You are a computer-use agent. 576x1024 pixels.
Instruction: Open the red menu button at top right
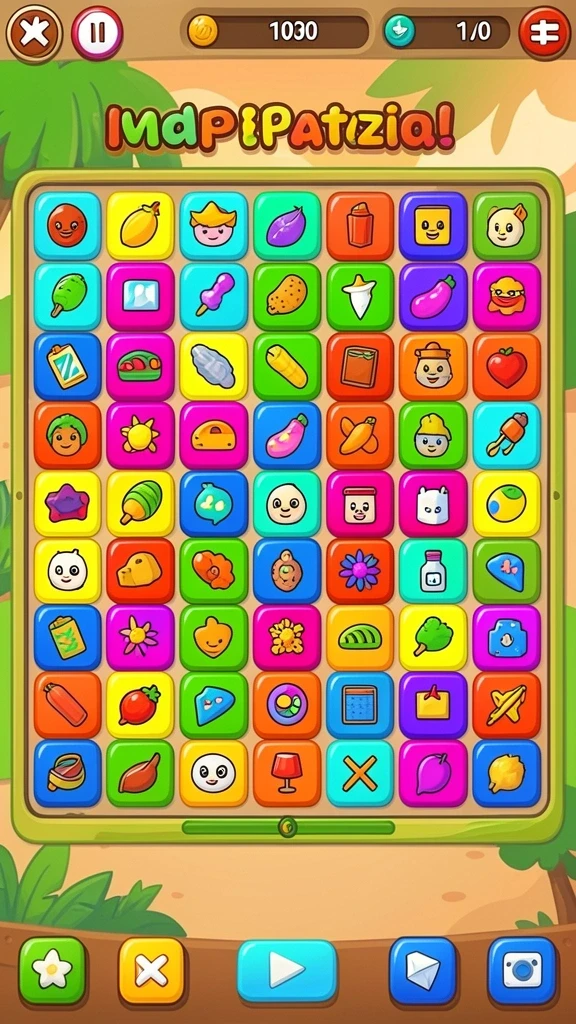[x=544, y=33]
